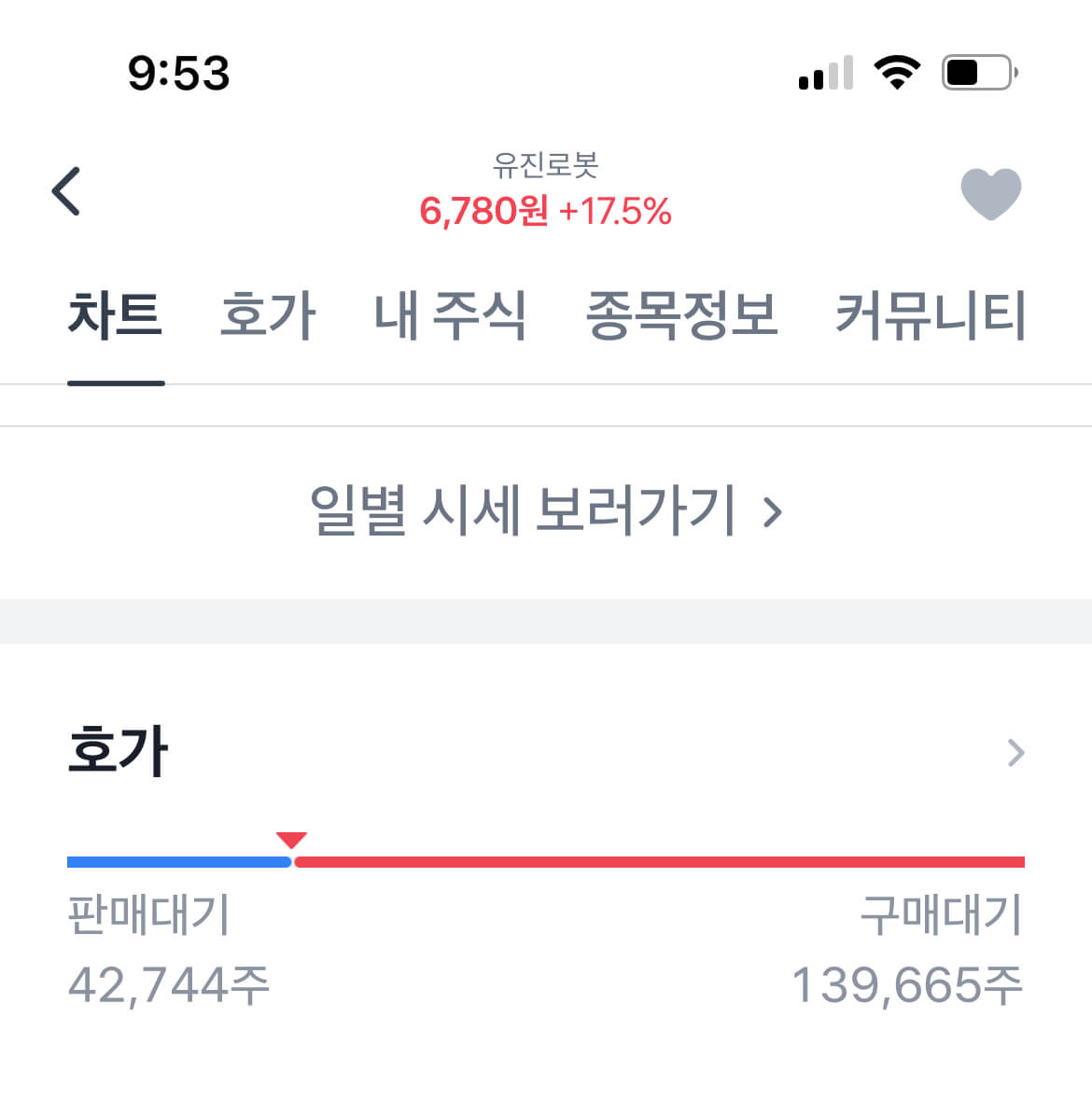Tap the cellular signal icon
Image resolution: width=1092 pixels, height=1100 pixels.
(825, 73)
